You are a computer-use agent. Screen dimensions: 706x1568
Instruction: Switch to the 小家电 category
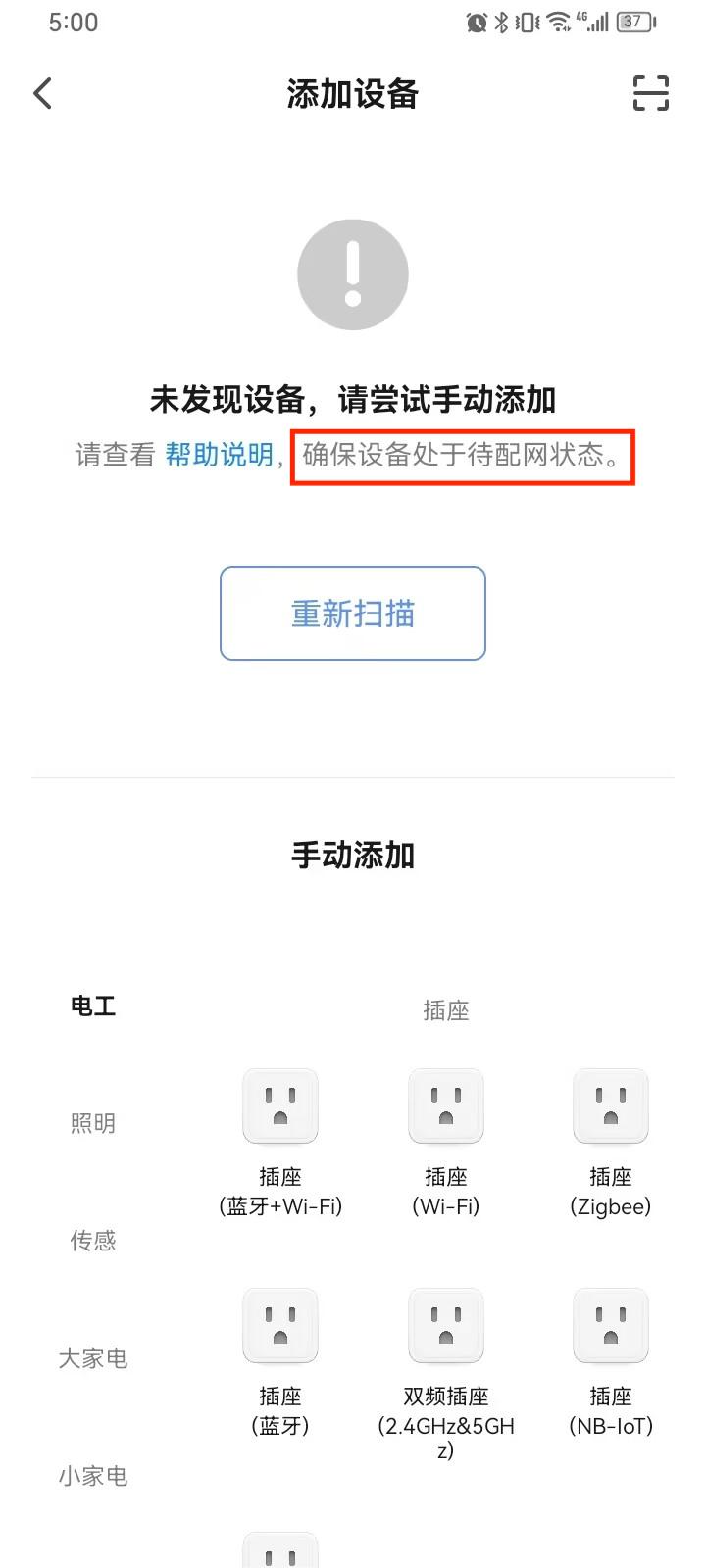pyautogui.click(x=93, y=1477)
